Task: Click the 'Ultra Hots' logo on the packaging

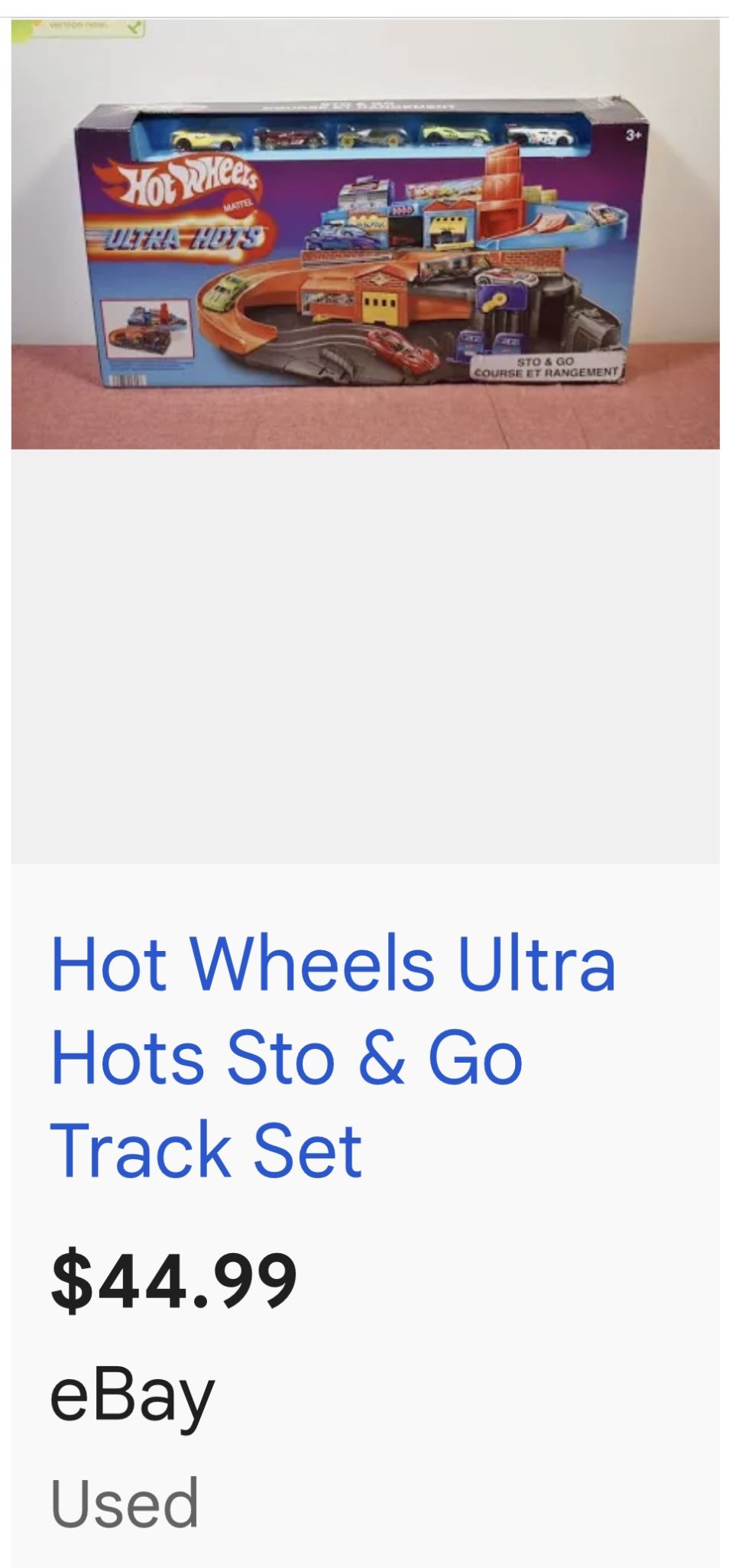Action: [184, 235]
